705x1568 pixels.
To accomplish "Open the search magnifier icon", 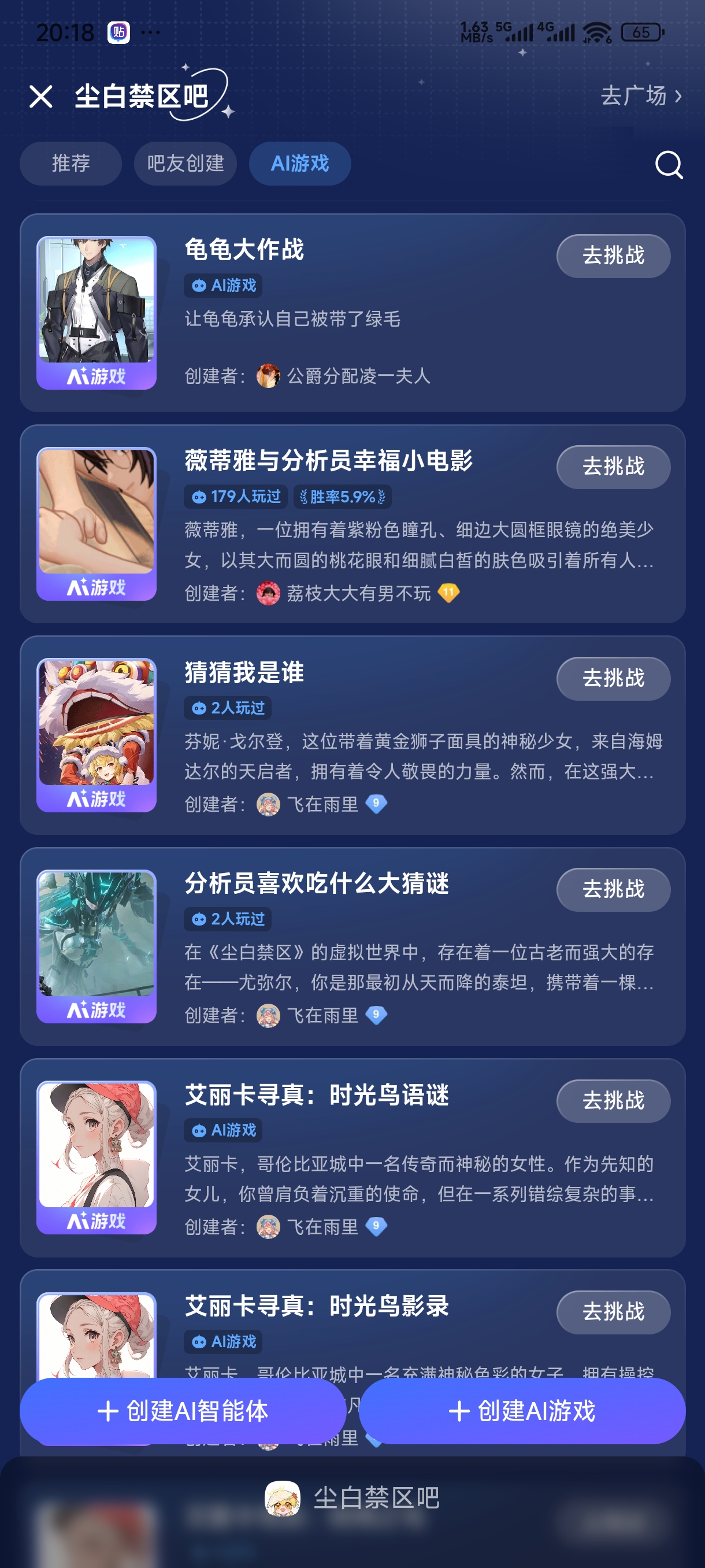I will pos(669,164).
